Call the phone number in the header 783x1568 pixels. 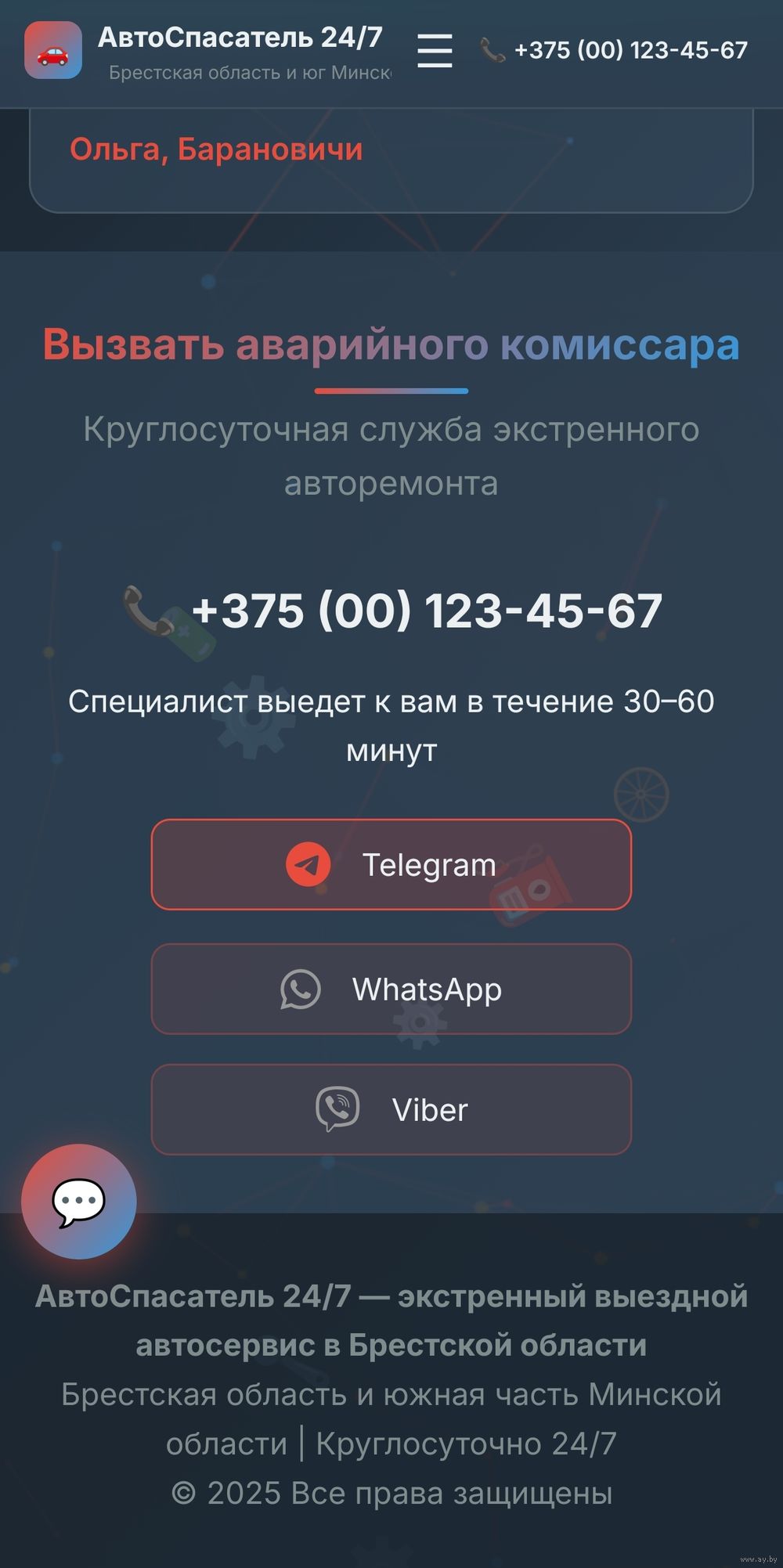pyautogui.click(x=615, y=51)
